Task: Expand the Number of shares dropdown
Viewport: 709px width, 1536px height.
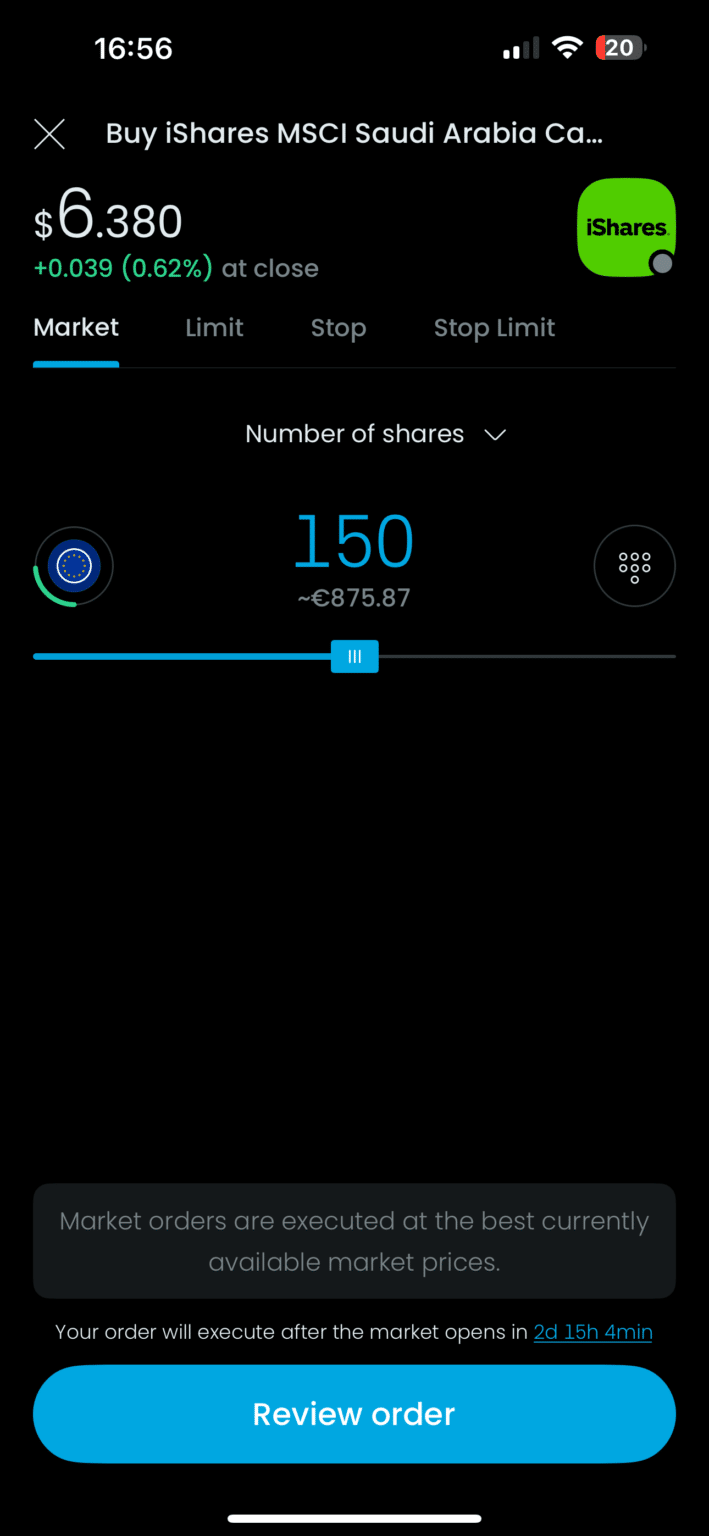Action: (375, 434)
